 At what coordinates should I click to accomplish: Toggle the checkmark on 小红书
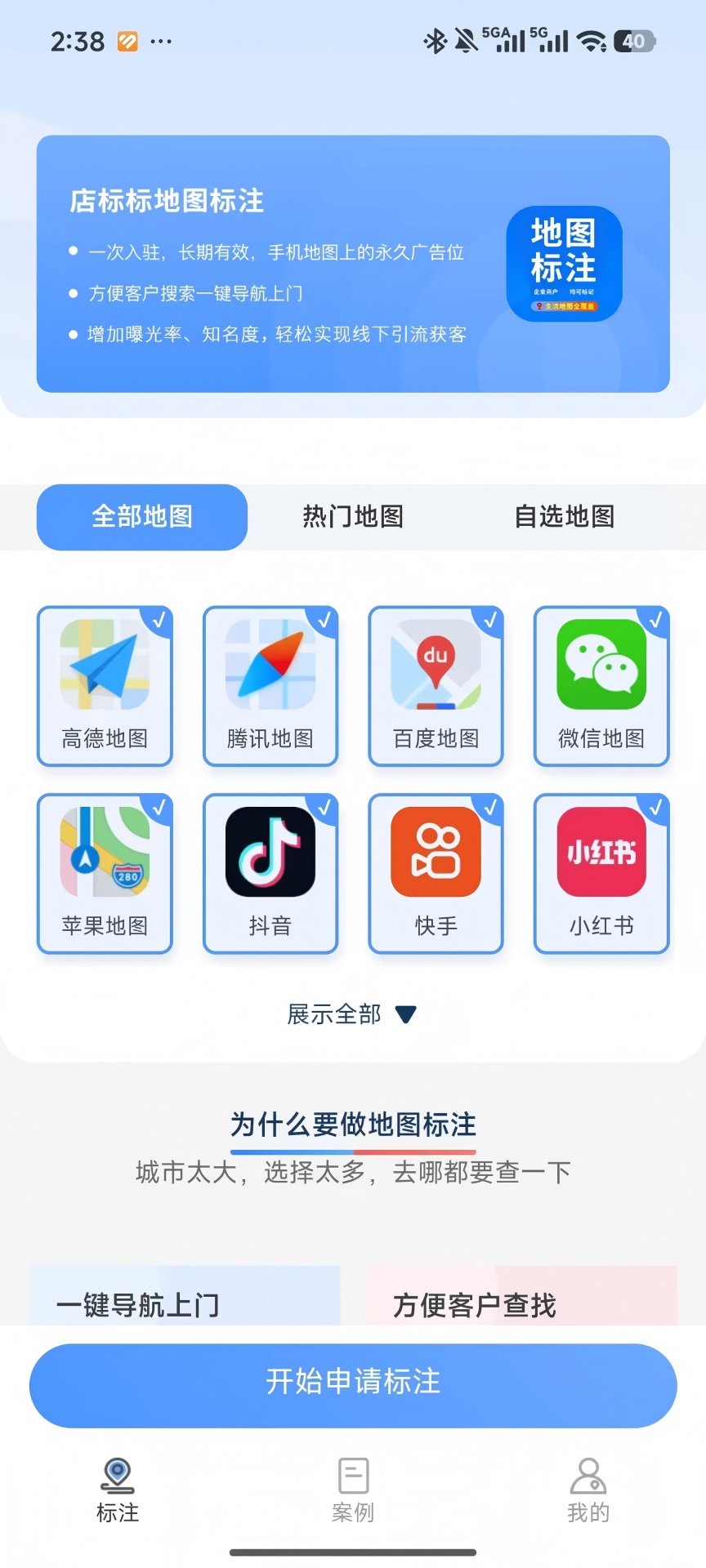coord(657,808)
